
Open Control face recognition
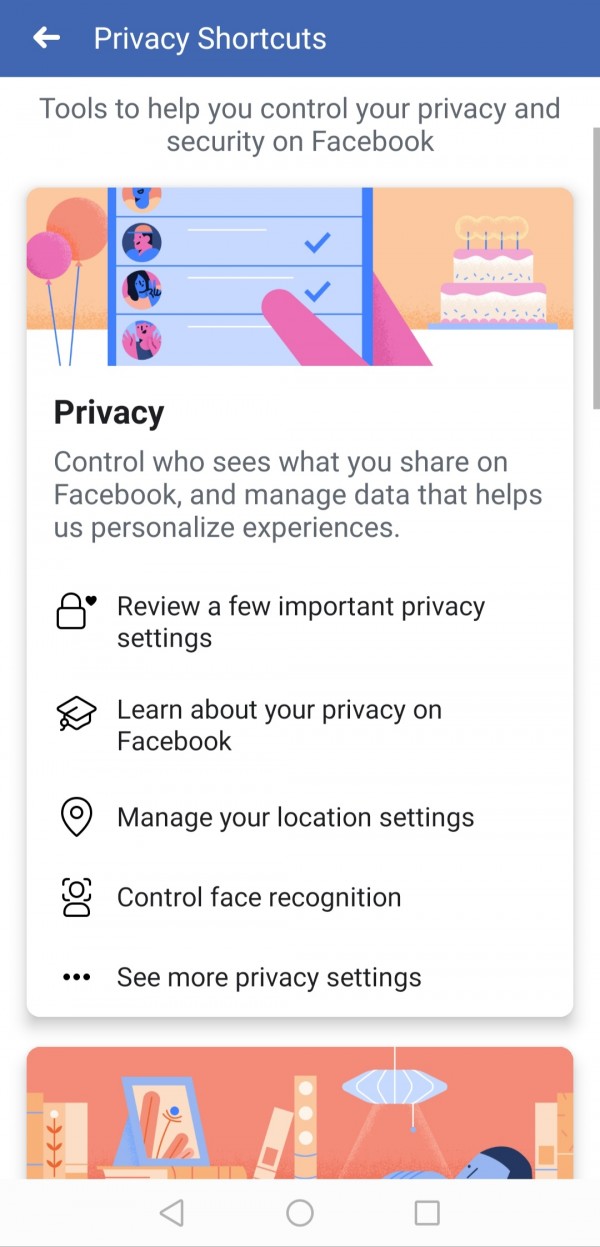259,897
